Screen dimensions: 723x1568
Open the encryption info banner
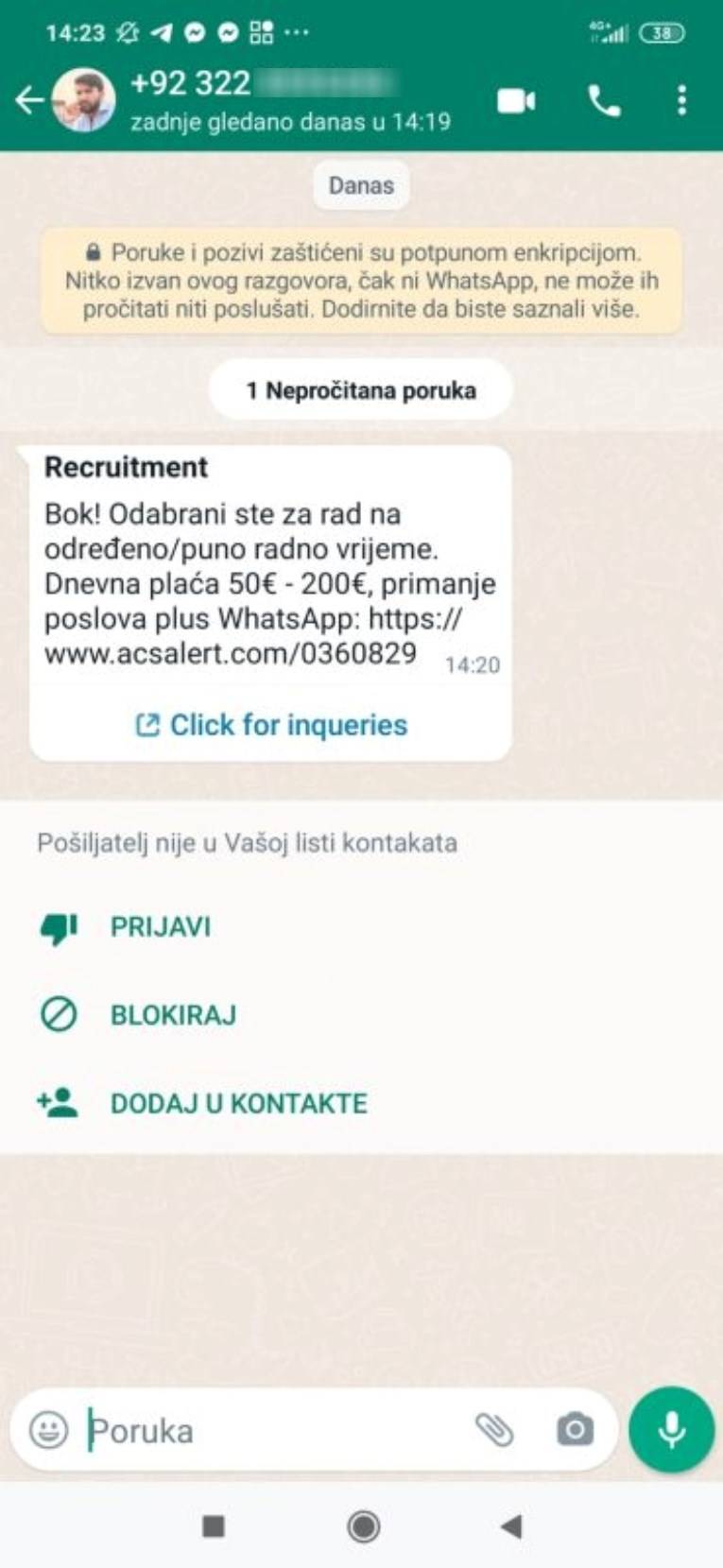point(361,281)
